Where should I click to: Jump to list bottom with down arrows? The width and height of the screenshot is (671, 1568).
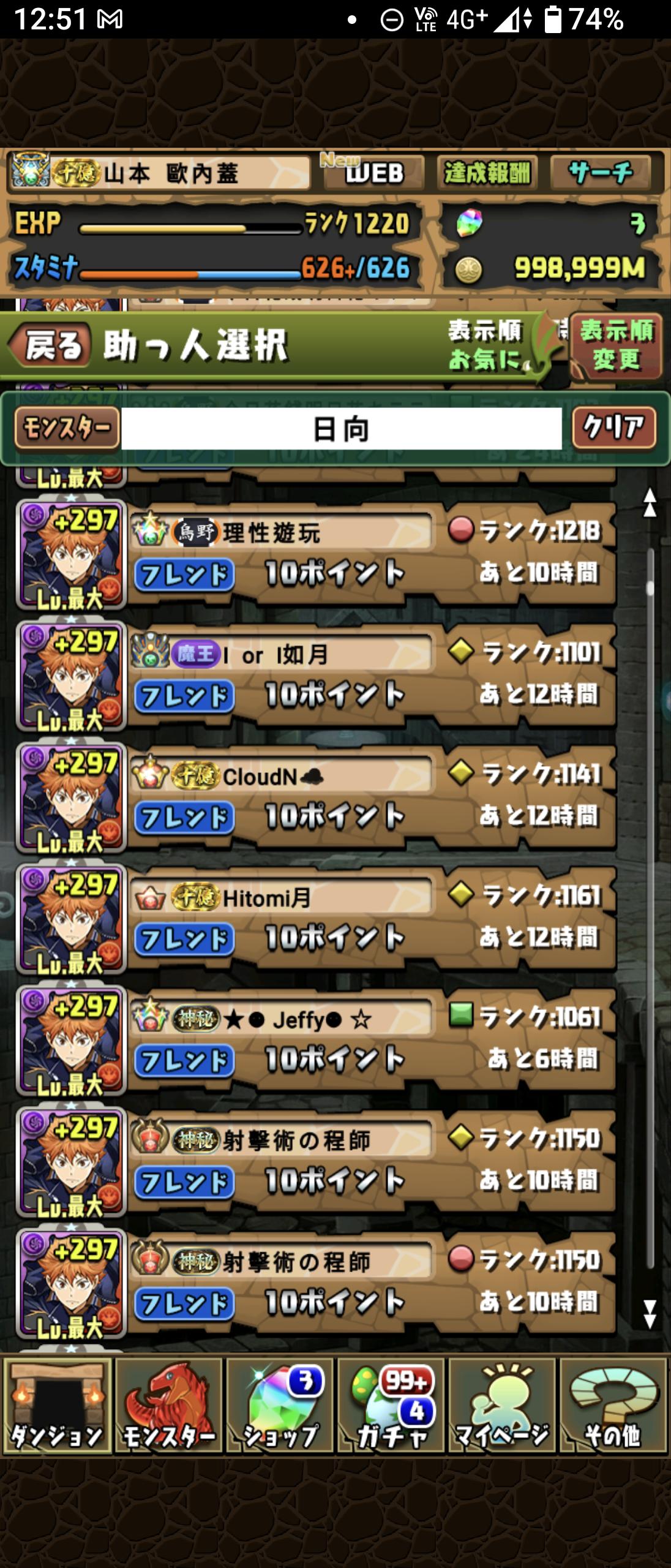[650, 1314]
